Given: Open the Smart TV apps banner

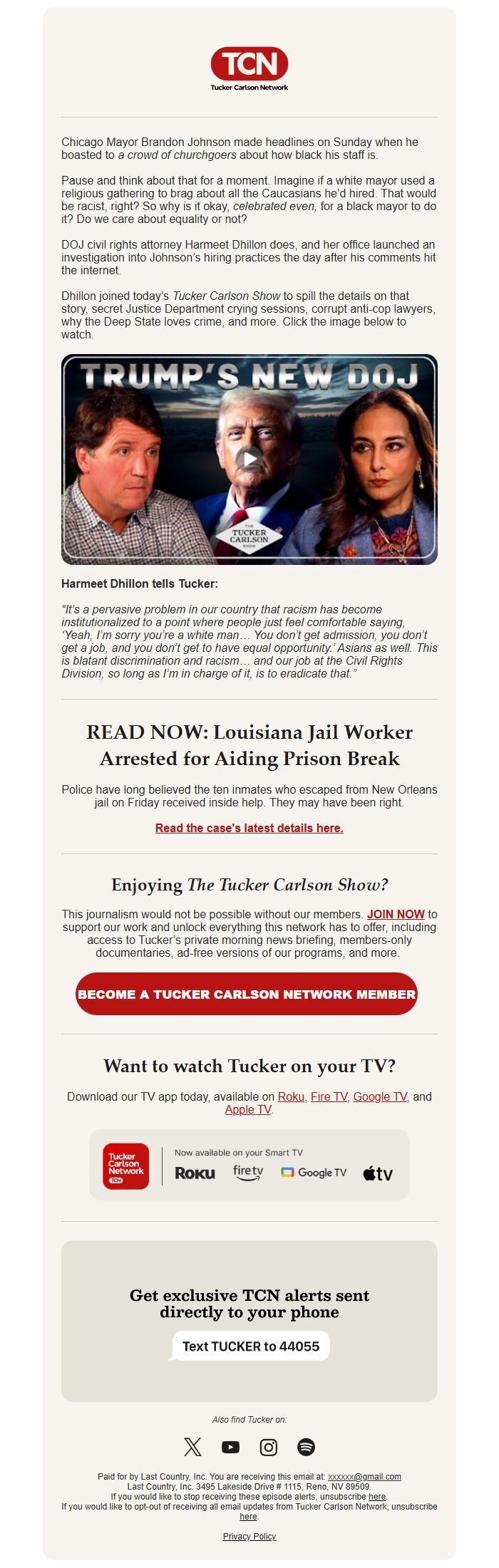Looking at the screenshot, I should (249, 1164).
